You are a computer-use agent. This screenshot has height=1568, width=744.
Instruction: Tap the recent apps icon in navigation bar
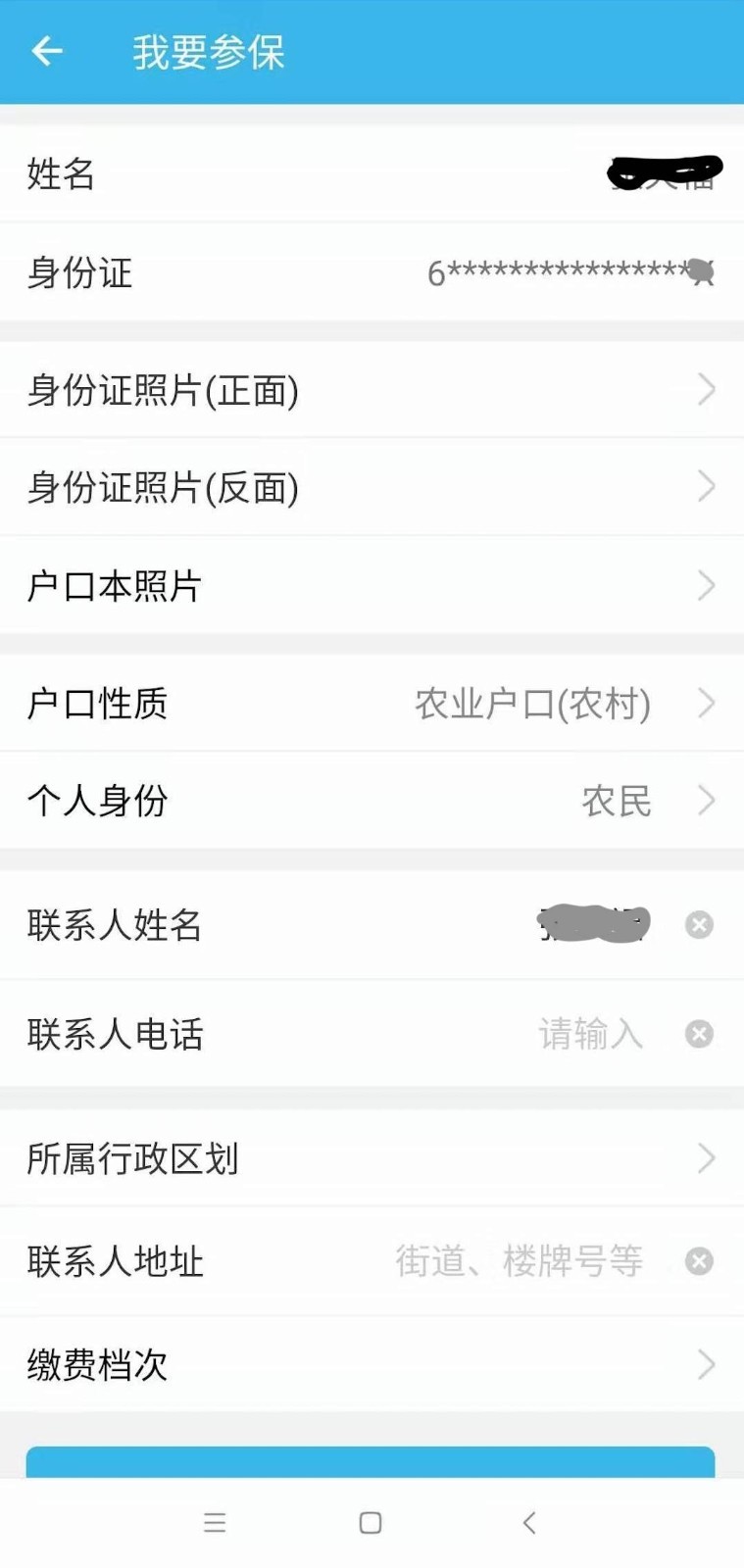pyautogui.click(x=215, y=1523)
